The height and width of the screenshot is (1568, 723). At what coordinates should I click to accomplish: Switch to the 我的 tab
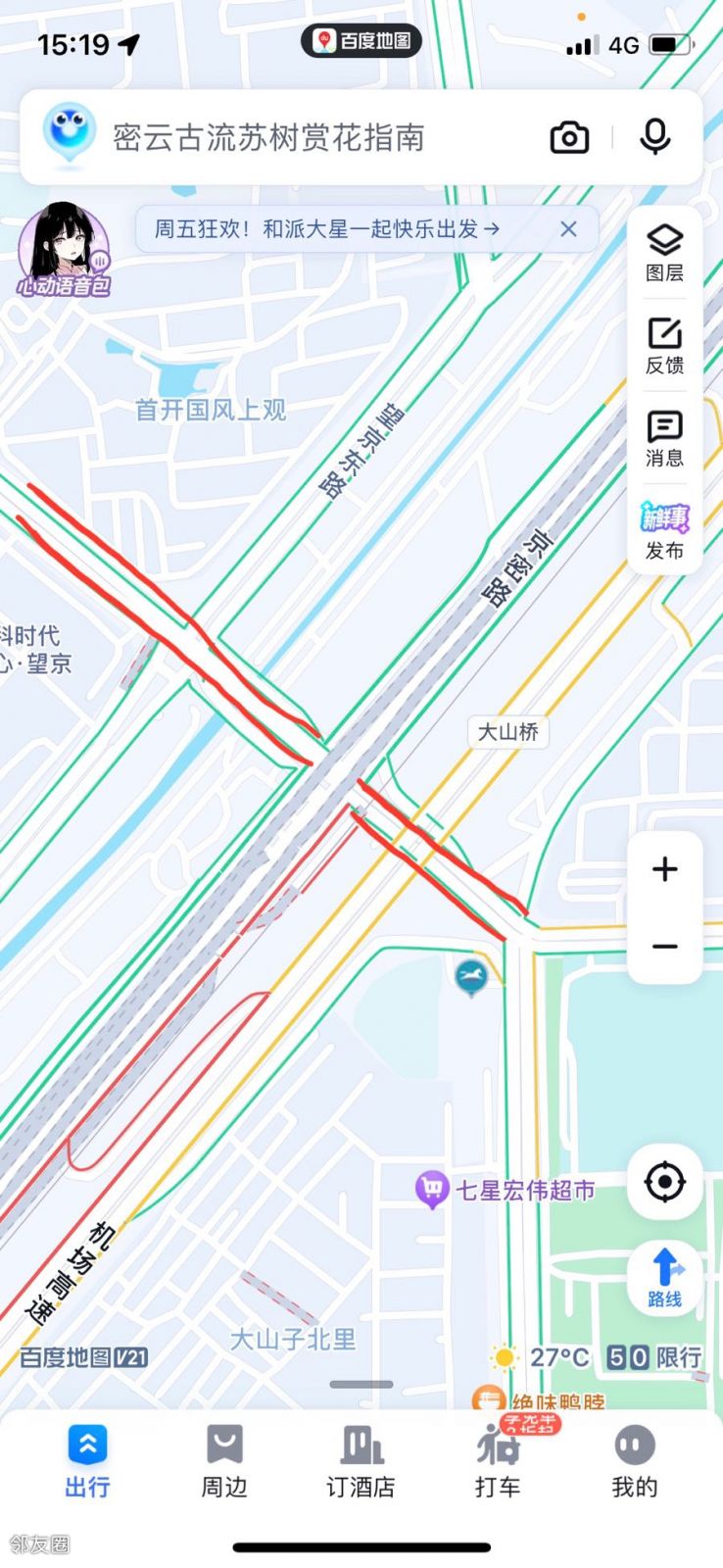(634, 1462)
